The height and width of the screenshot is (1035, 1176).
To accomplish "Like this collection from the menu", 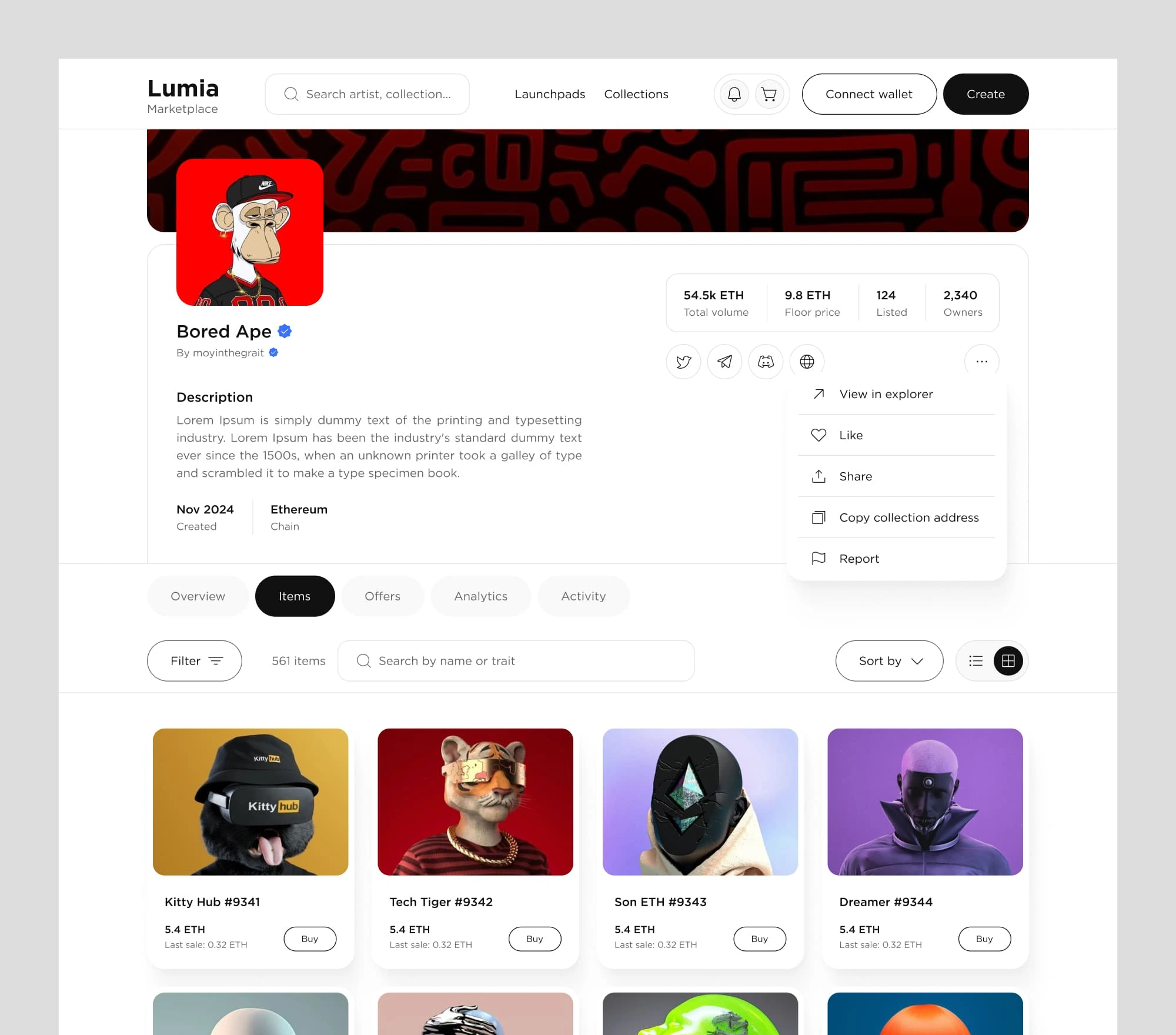I will point(850,435).
